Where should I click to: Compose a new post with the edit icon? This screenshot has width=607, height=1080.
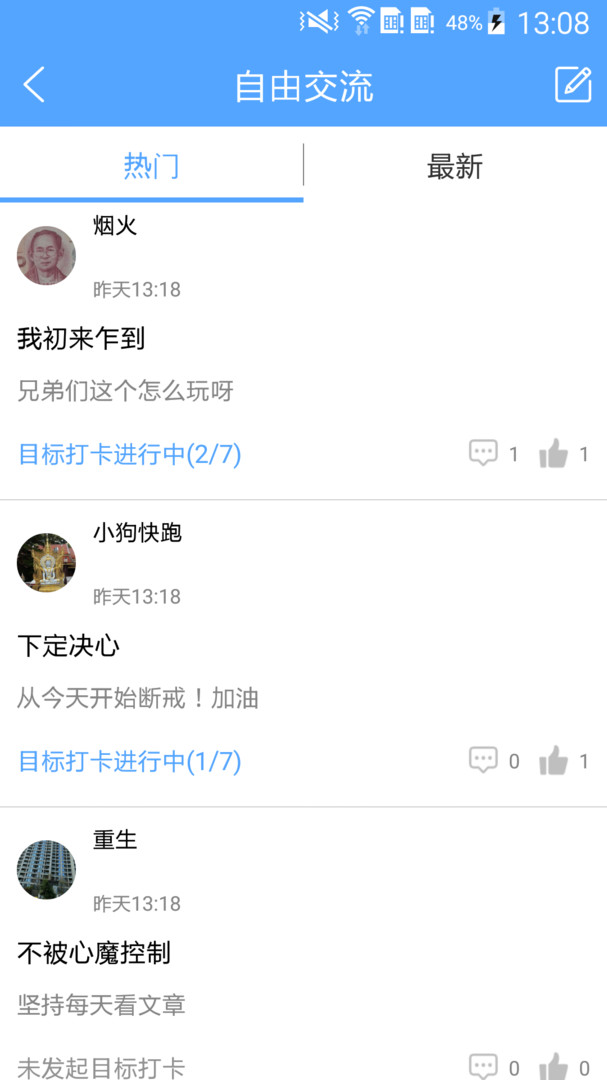[573, 85]
